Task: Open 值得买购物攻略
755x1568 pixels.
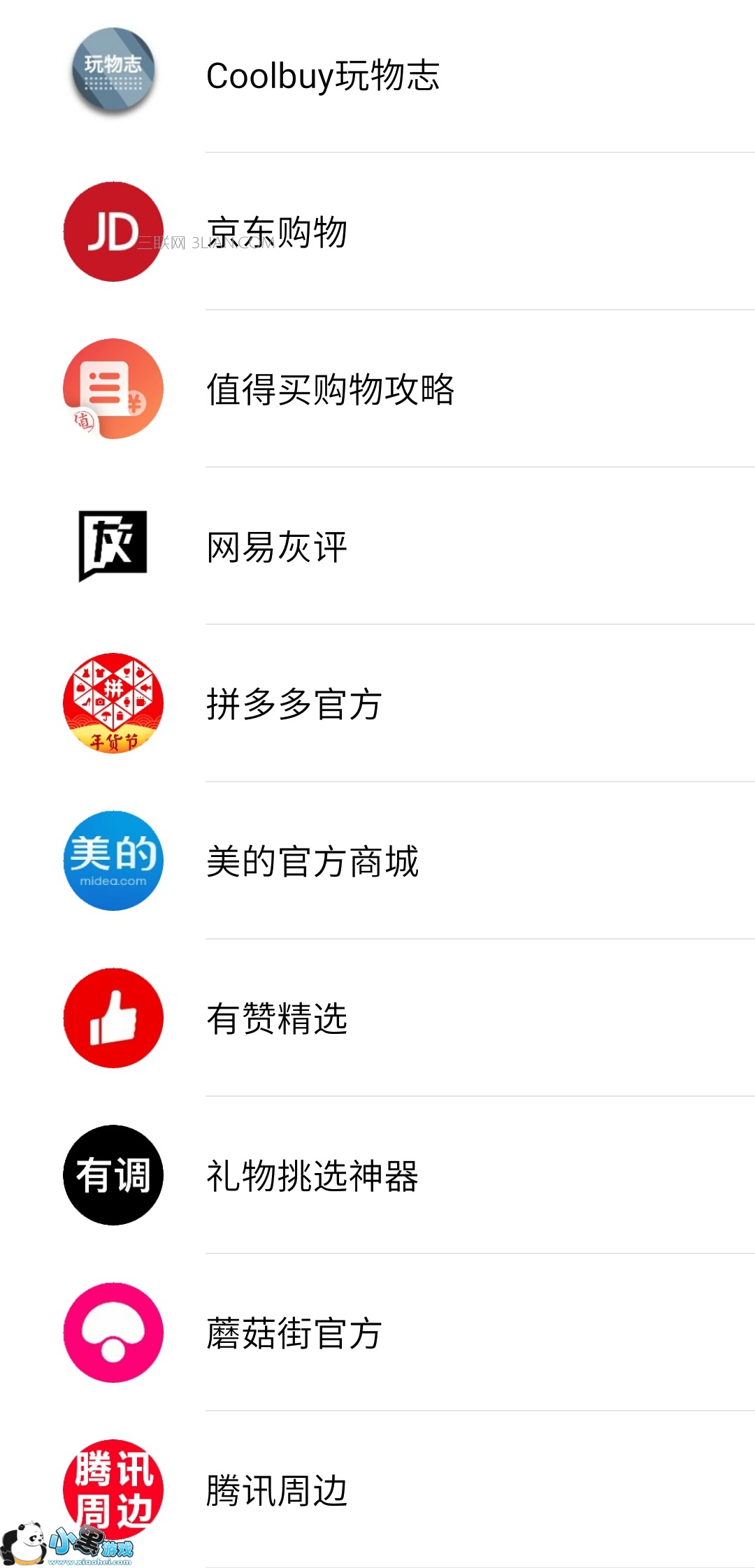Action: [330, 389]
